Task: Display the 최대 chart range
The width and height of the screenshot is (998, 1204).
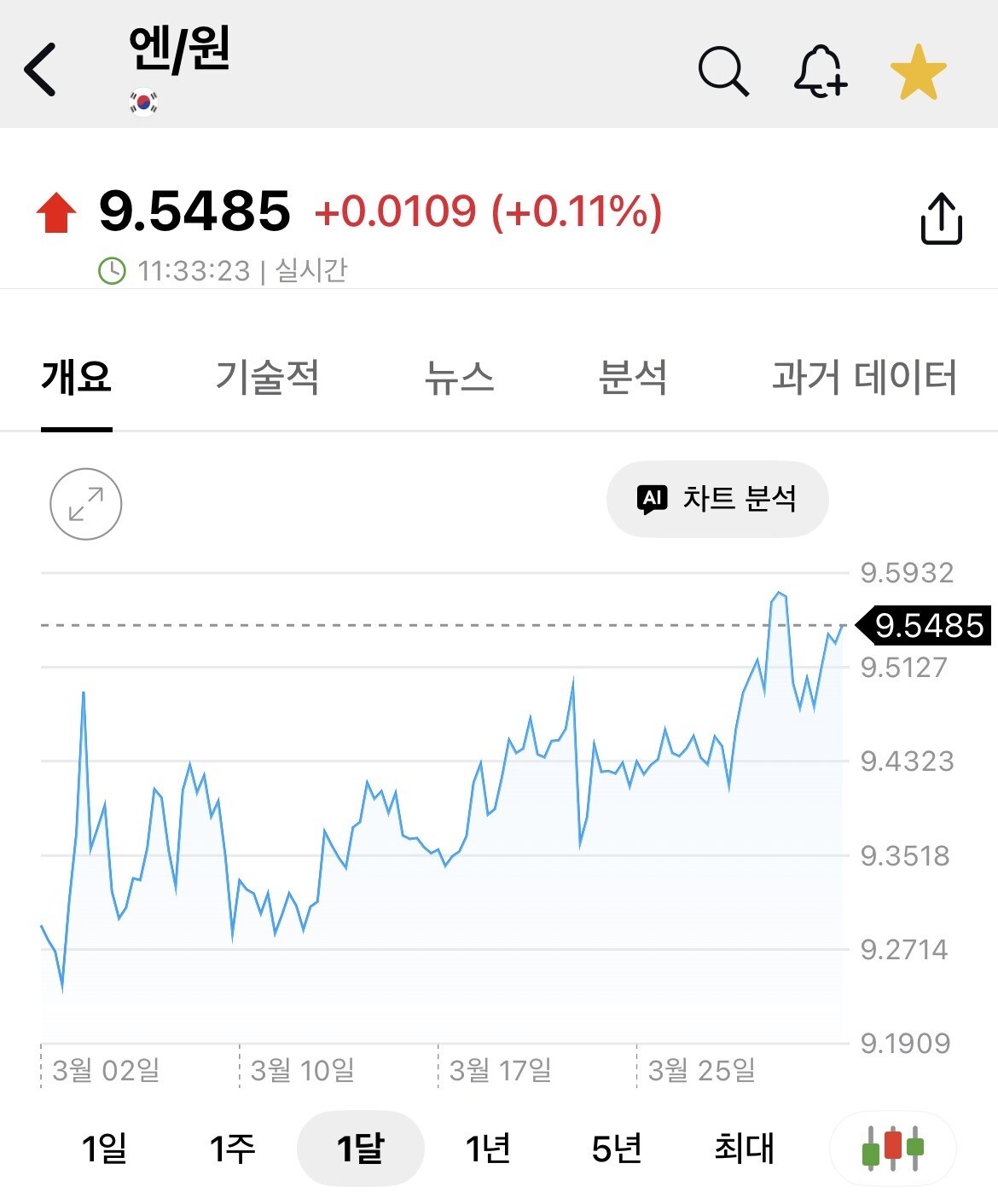Action: [744, 1148]
